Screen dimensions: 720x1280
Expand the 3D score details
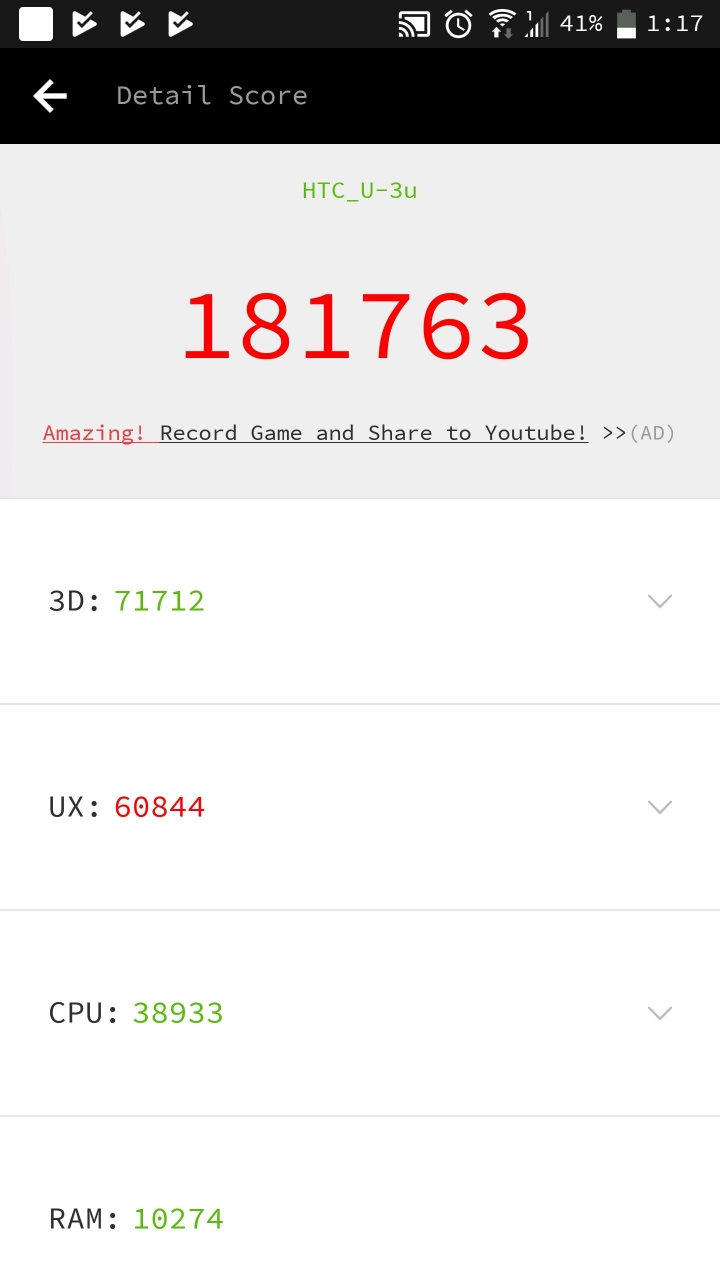360,601
